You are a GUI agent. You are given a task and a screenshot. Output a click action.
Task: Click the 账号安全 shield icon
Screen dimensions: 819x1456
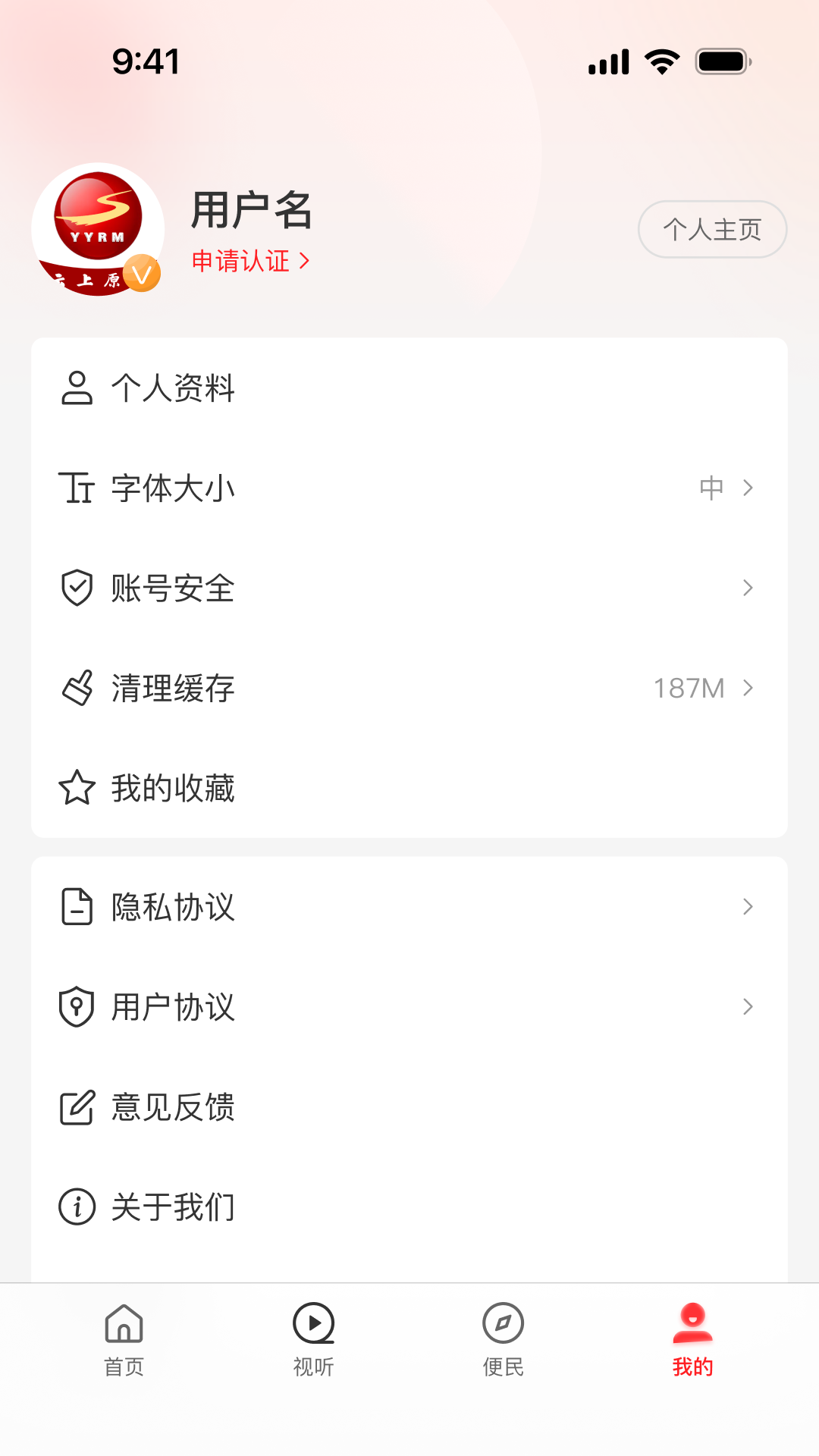[x=76, y=588]
